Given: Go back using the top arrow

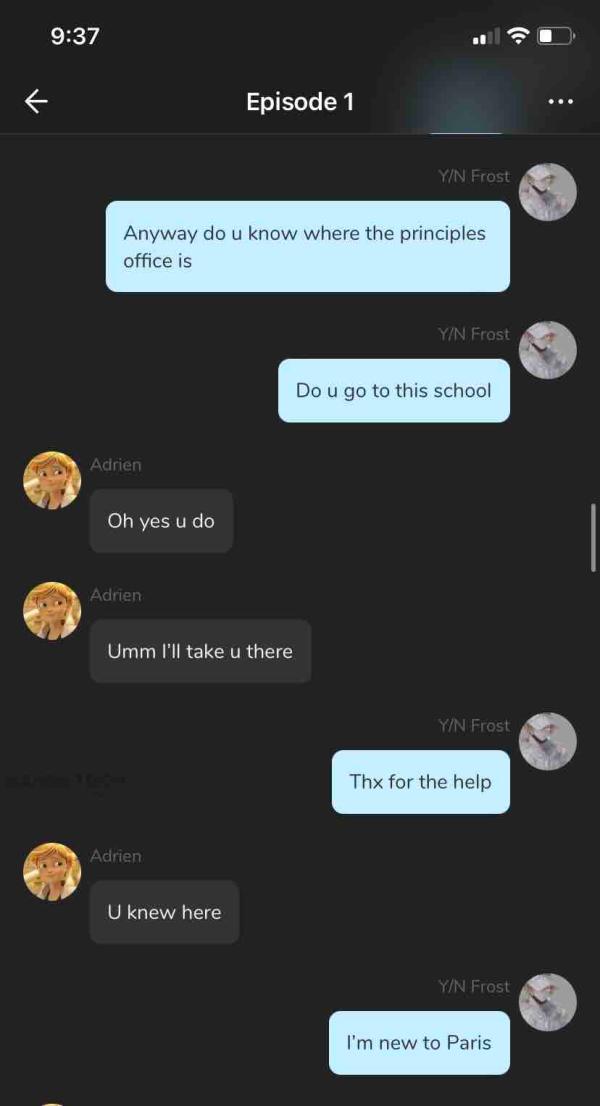Looking at the screenshot, I should [37, 101].
